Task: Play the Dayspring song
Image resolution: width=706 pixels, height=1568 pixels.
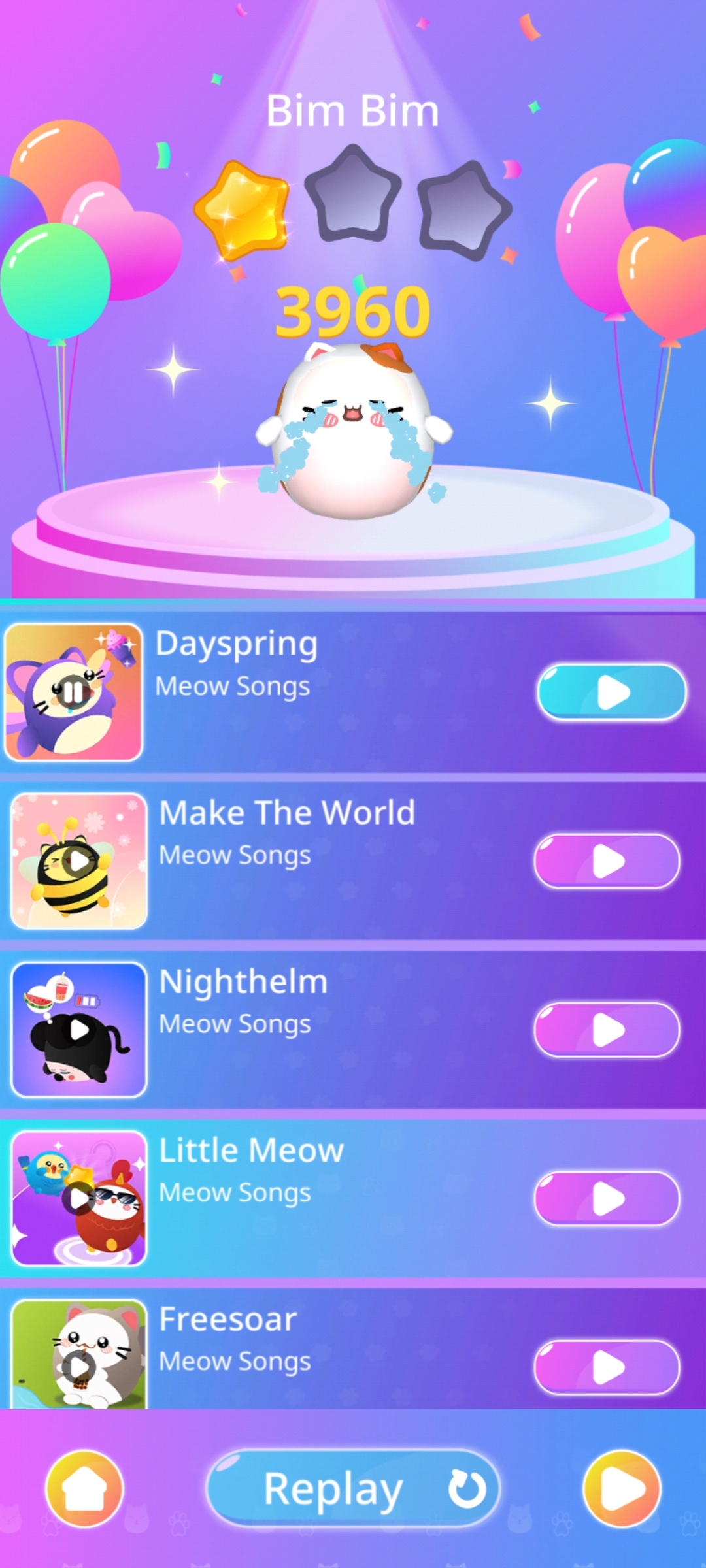Action: [x=612, y=692]
